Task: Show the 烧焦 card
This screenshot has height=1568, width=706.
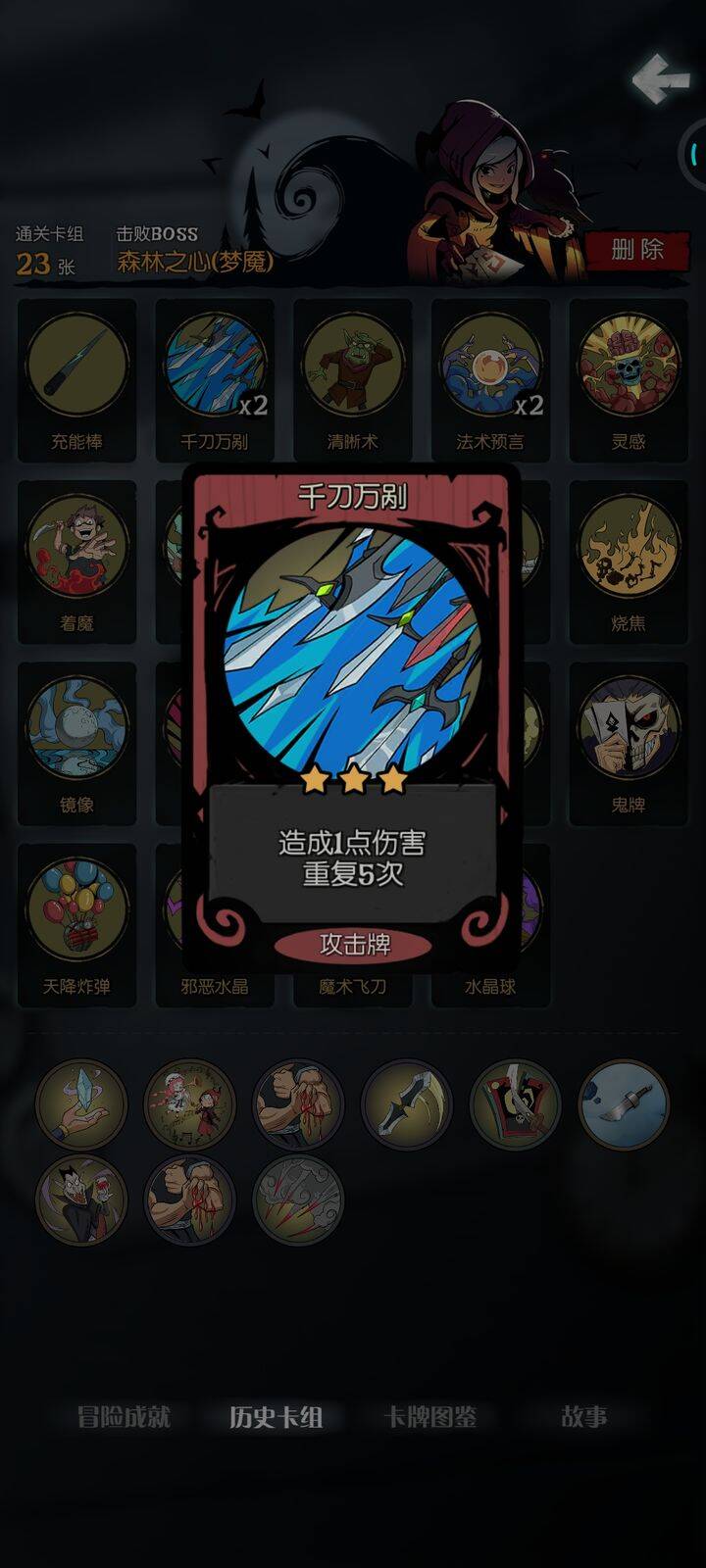Action: (629, 559)
